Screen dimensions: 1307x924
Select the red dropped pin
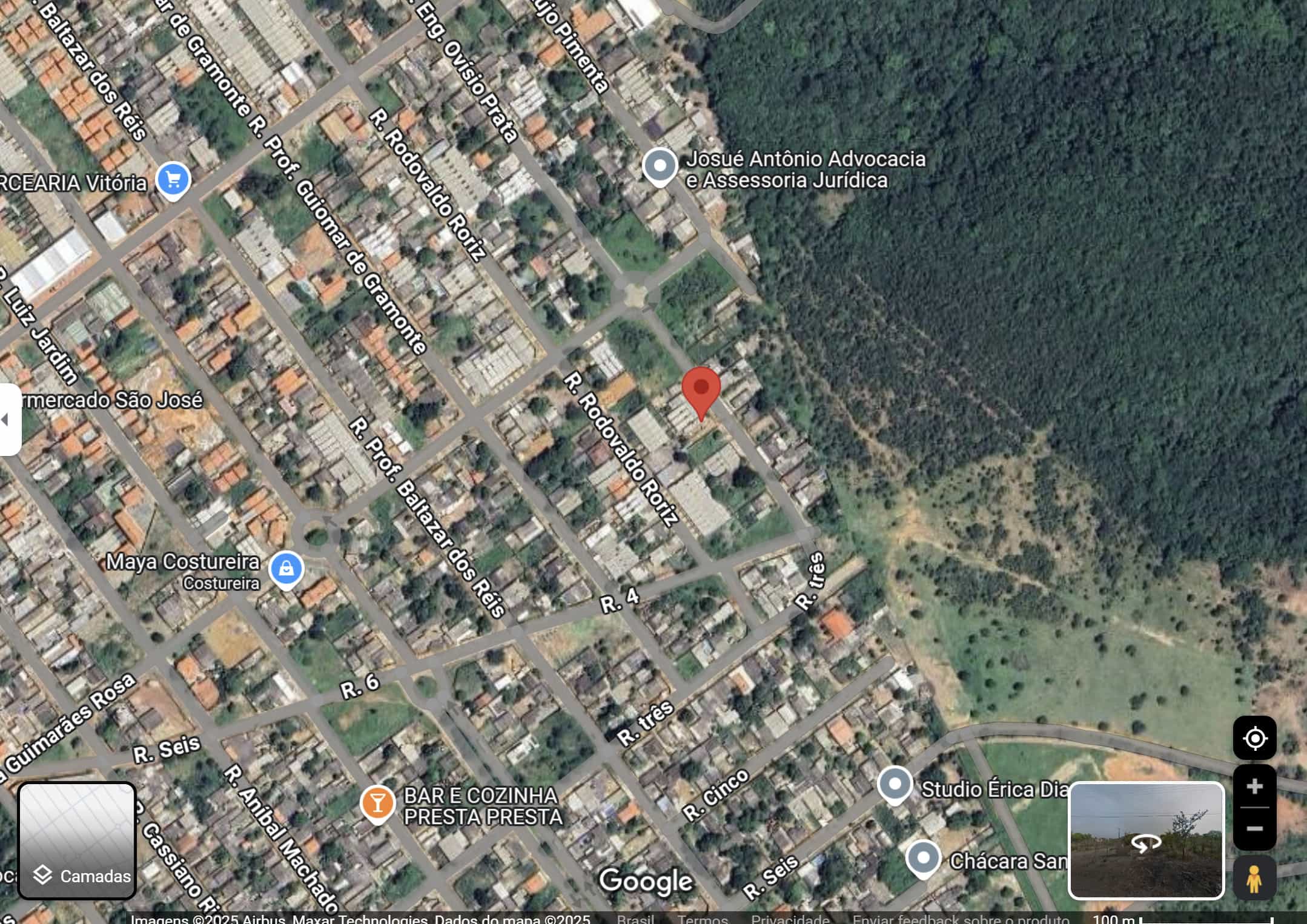(701, 389)
